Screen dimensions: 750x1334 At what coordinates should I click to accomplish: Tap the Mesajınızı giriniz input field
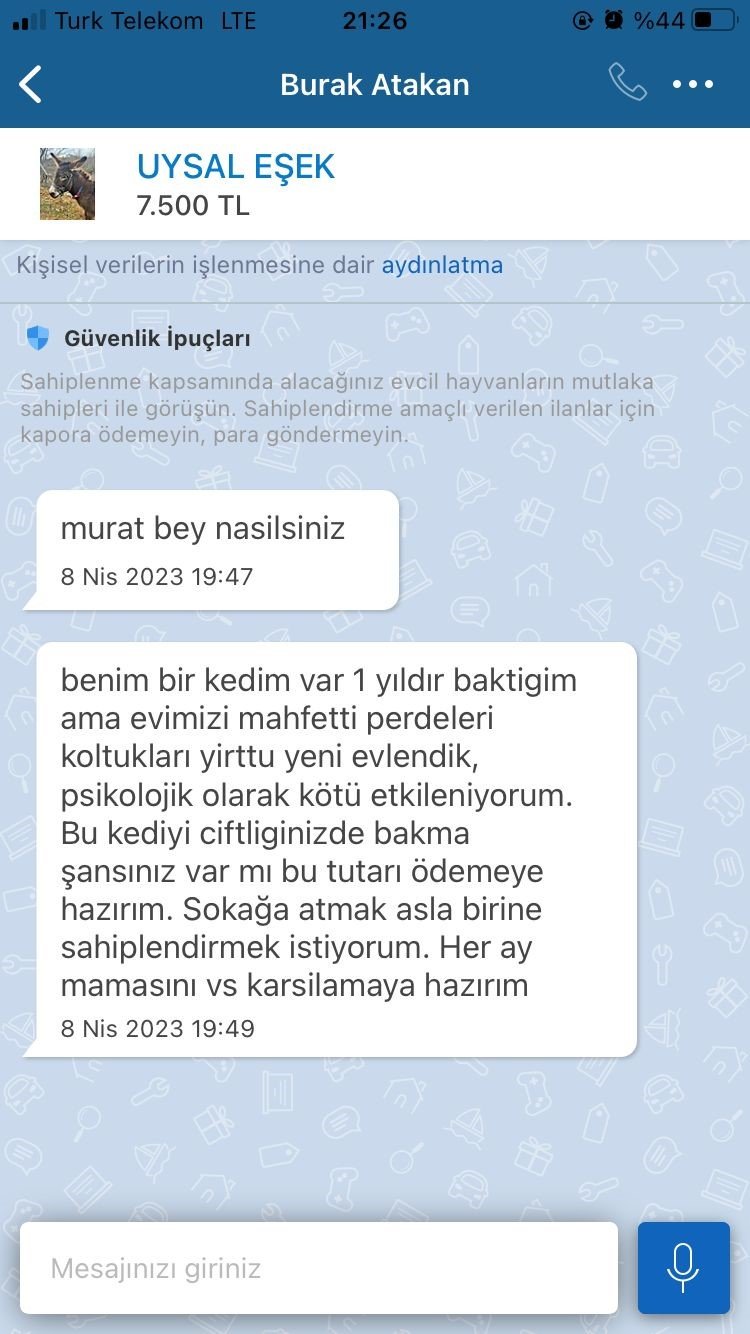point(318,1267)
